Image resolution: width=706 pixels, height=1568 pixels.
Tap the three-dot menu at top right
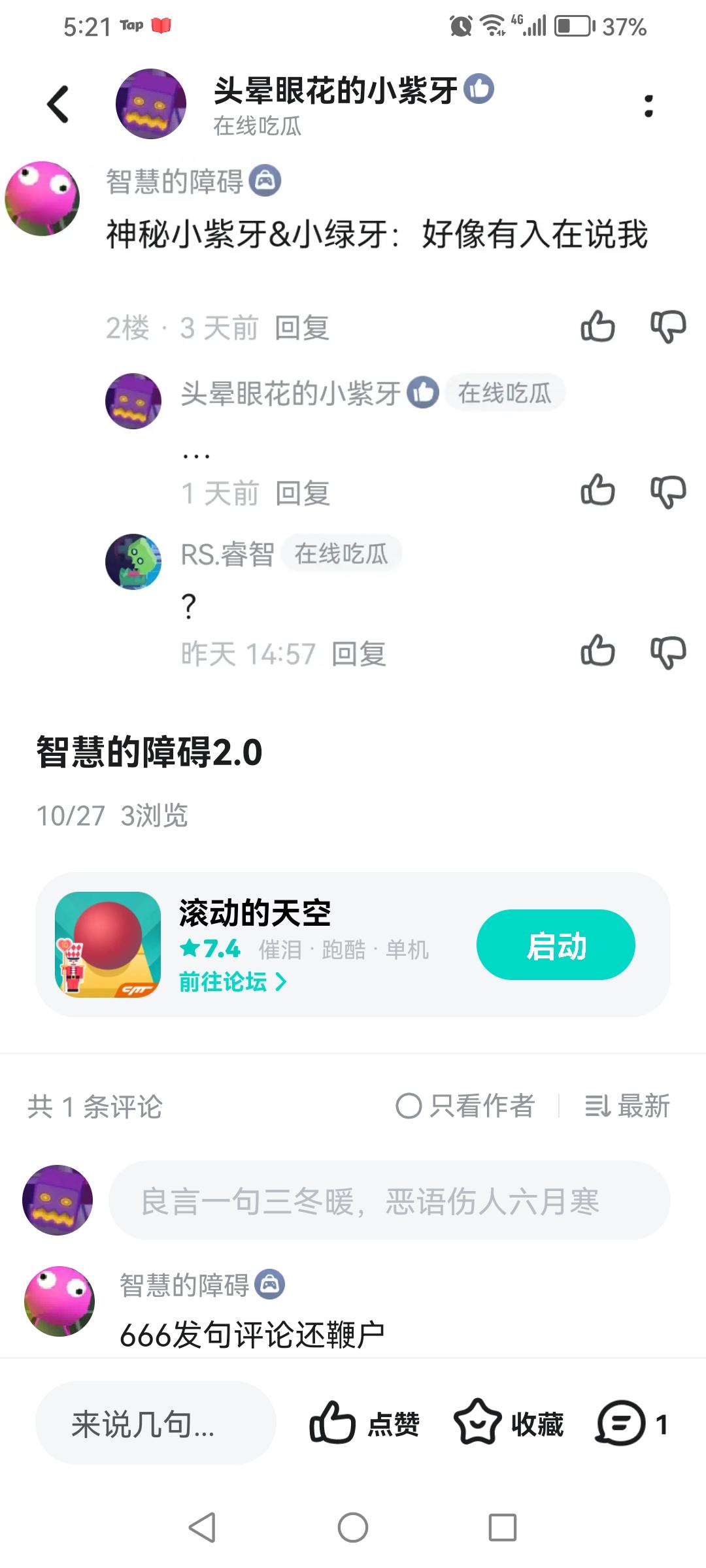click(x=648, y=103)
